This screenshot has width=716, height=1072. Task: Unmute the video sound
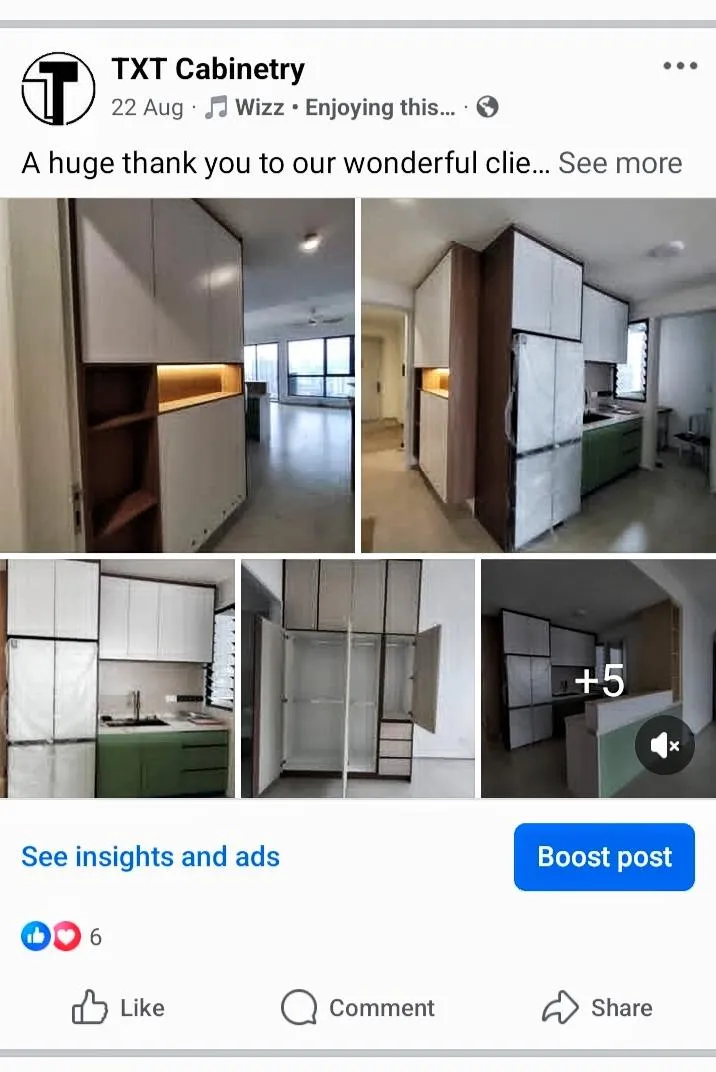click(665, 745)
